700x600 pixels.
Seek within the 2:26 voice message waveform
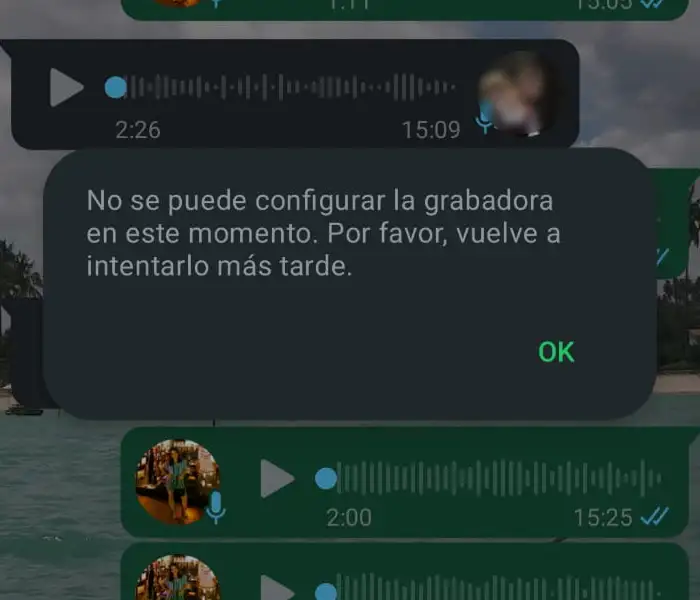click(290, 88)
